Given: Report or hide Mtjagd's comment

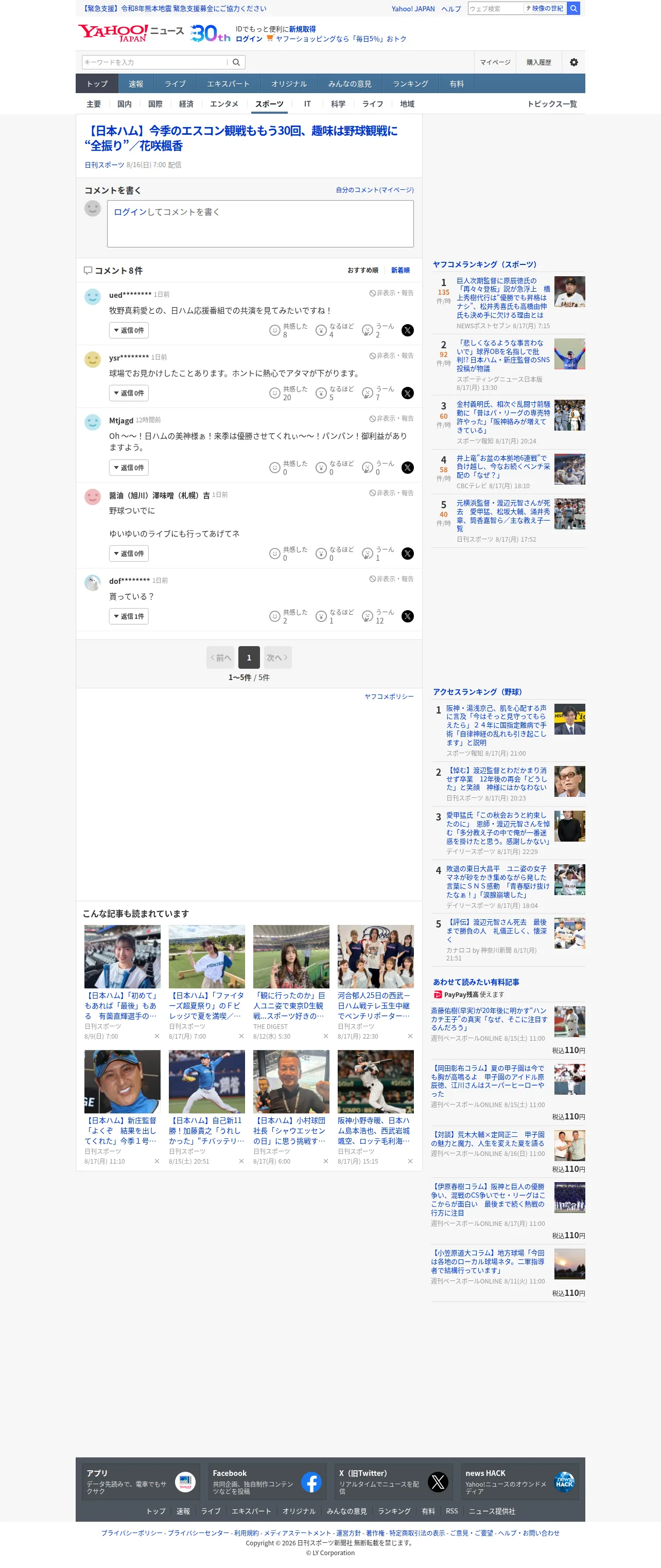Looking at the screenshot, I should pos(391,419).
